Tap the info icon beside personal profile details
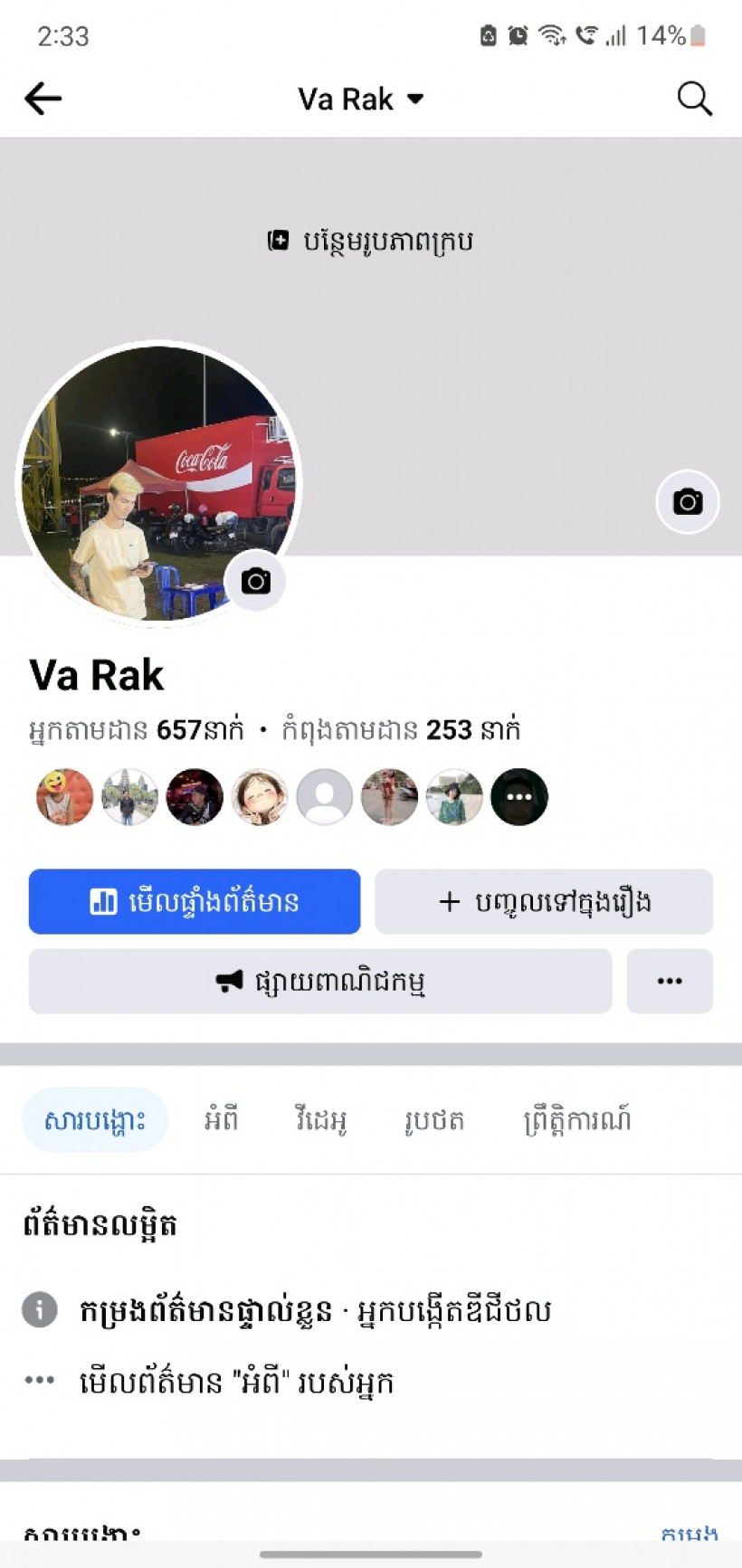 pos(39,1309)
